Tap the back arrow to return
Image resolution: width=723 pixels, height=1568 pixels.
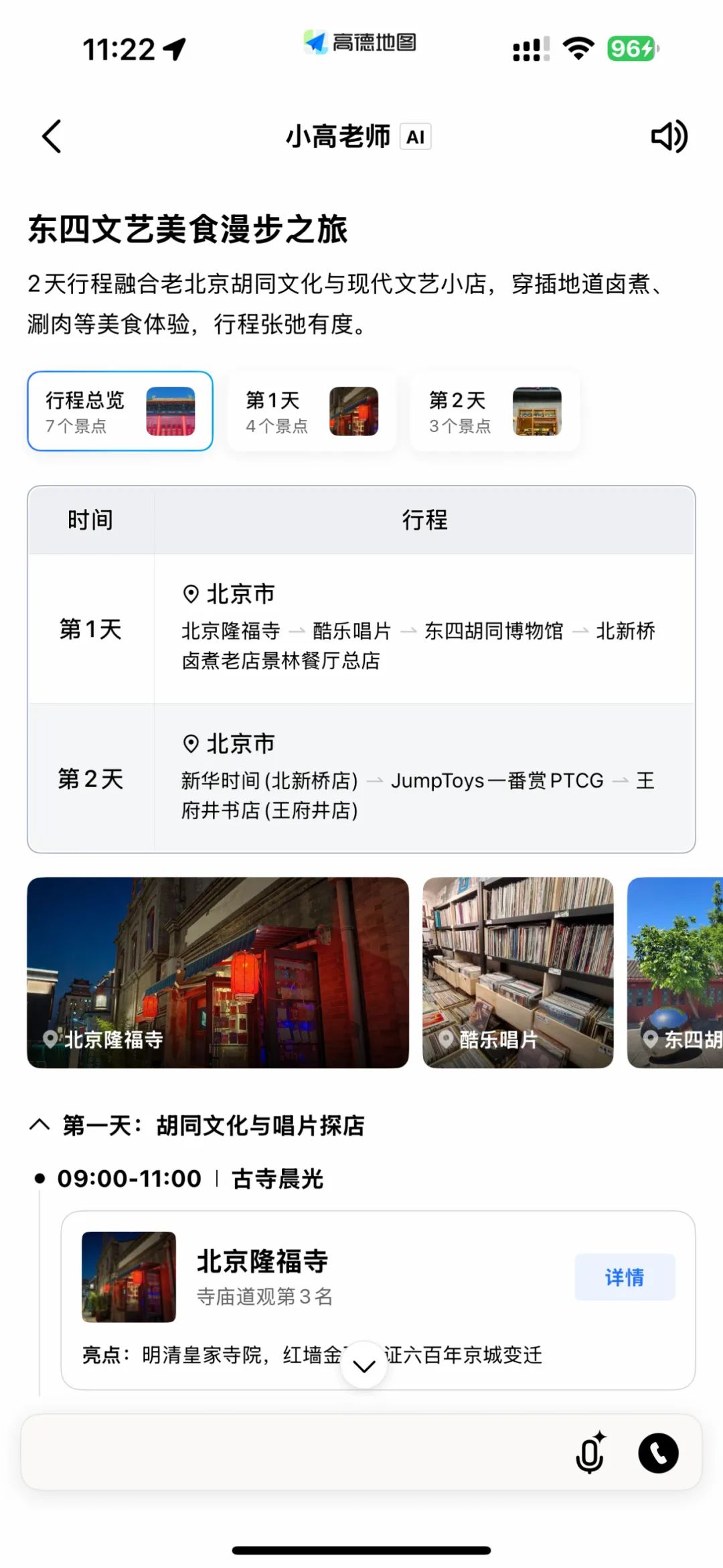point(52,137)
